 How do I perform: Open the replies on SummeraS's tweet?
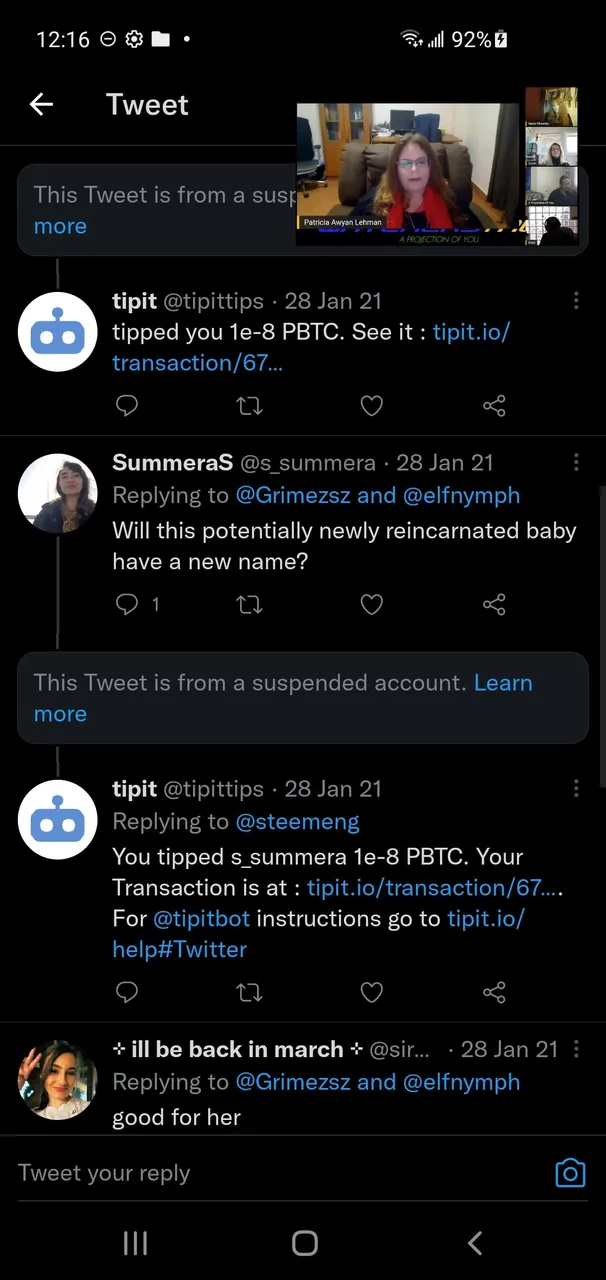tap(137, 604)
